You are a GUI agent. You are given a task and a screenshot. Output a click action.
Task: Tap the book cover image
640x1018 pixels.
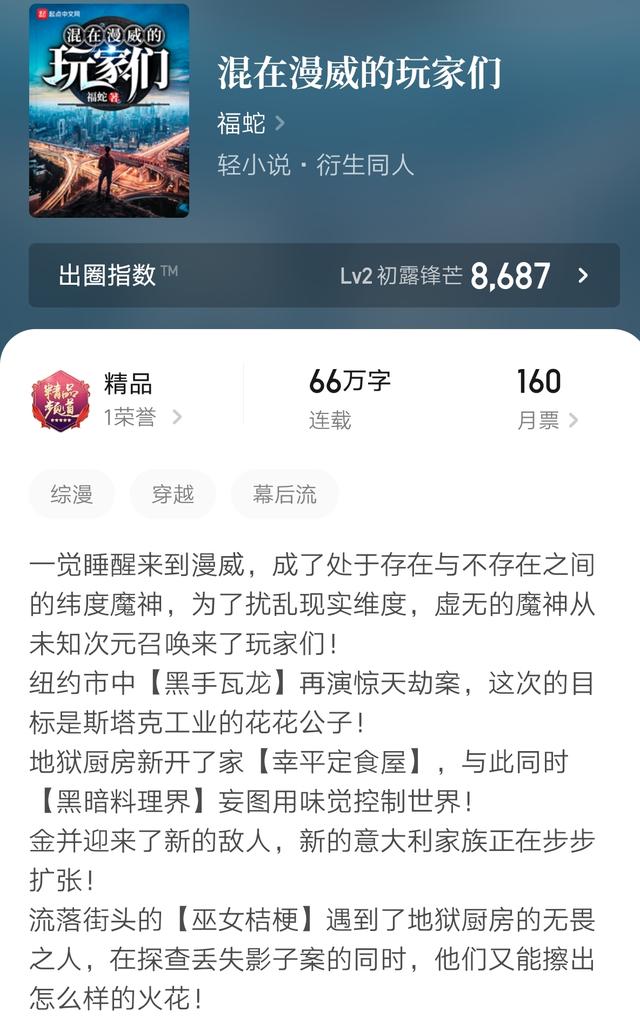pyautogui.click(x=109, y=111)
